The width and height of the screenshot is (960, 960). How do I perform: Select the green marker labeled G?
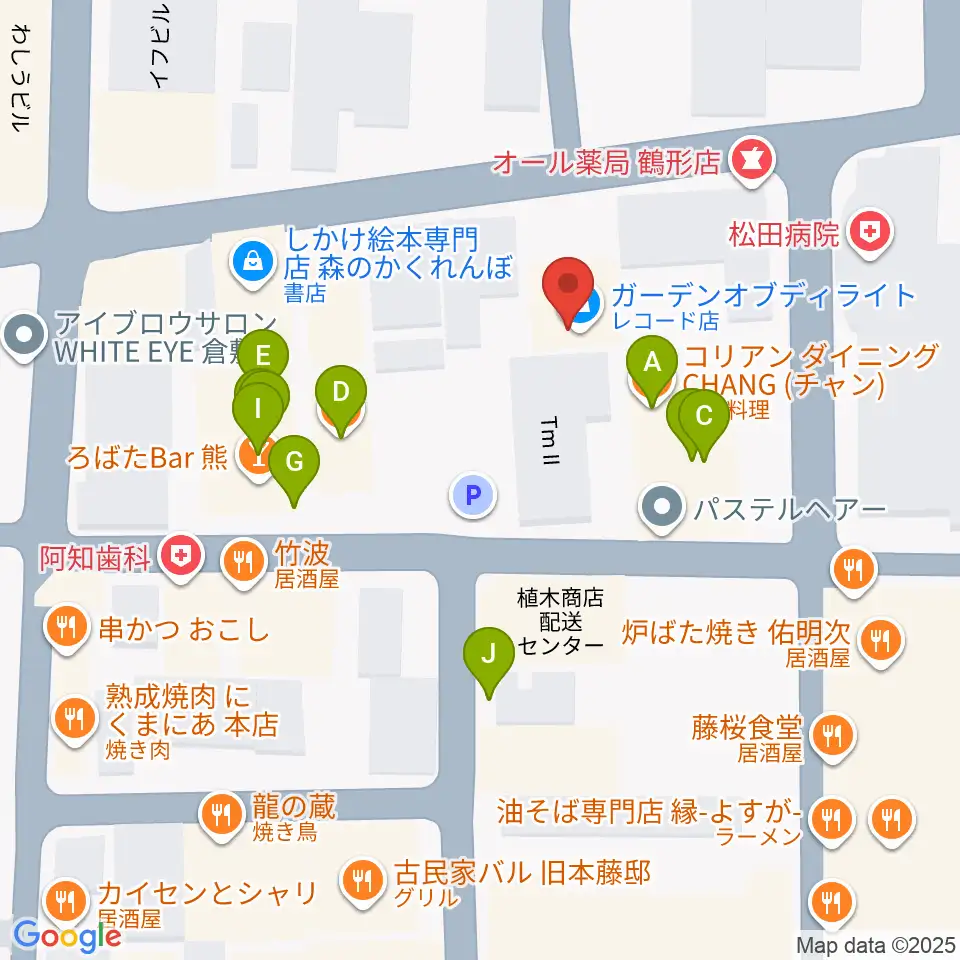[x=294, y=464]
